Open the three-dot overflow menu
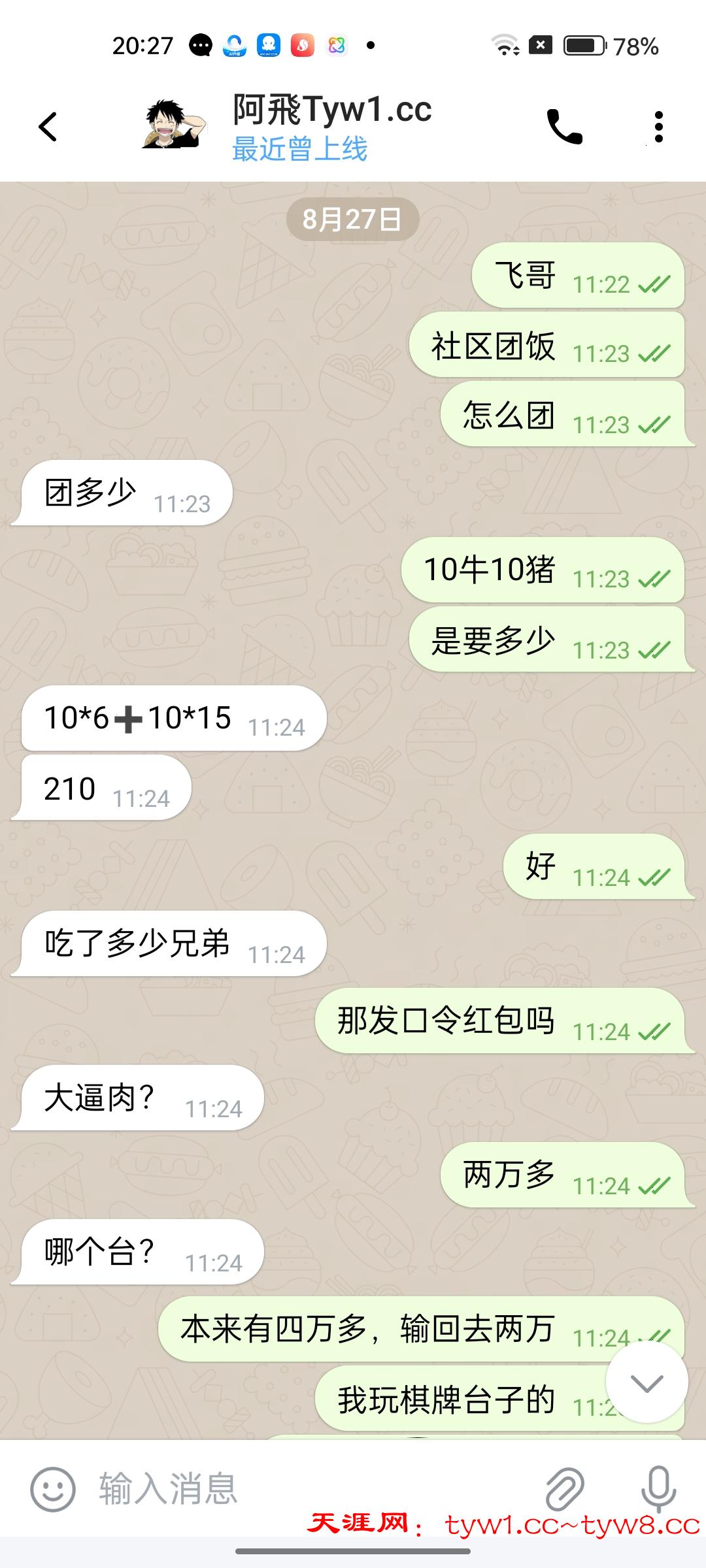 coord(658,127)
